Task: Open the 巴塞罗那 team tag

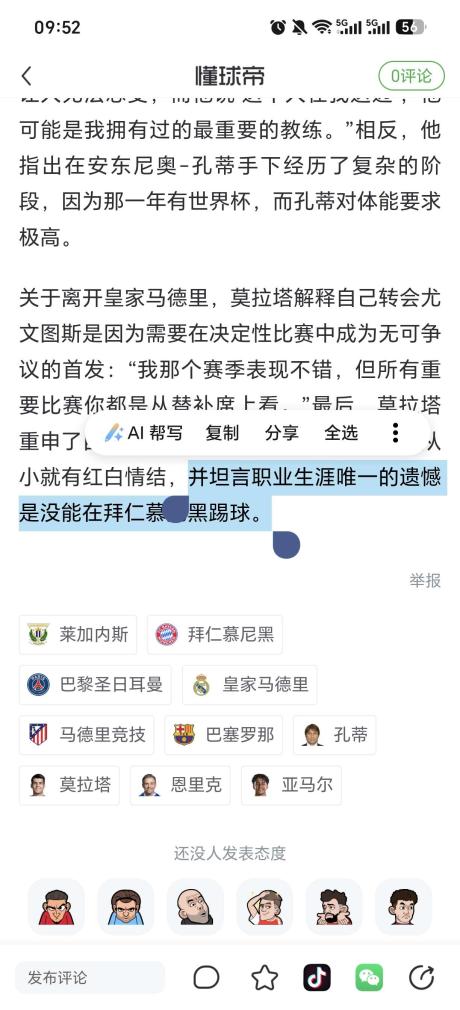Action: (x=224, y=735)
